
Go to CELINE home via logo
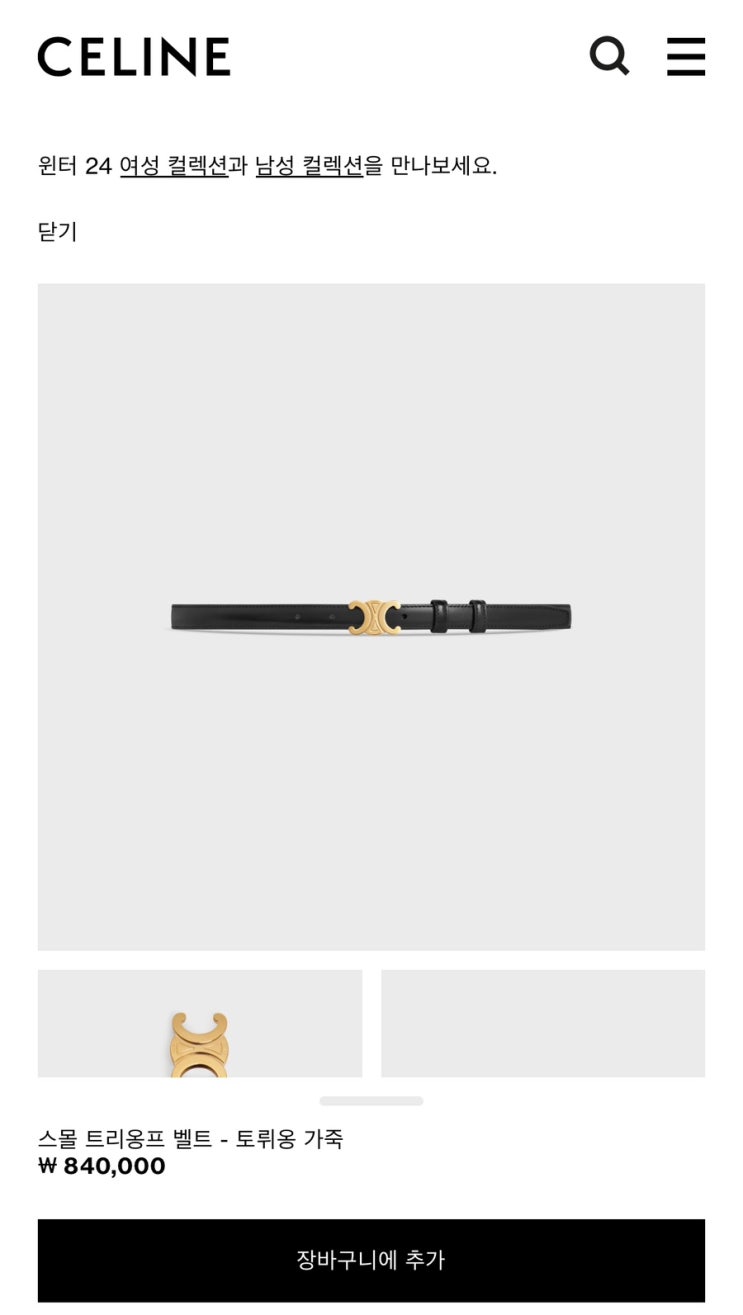click(134, 57)
